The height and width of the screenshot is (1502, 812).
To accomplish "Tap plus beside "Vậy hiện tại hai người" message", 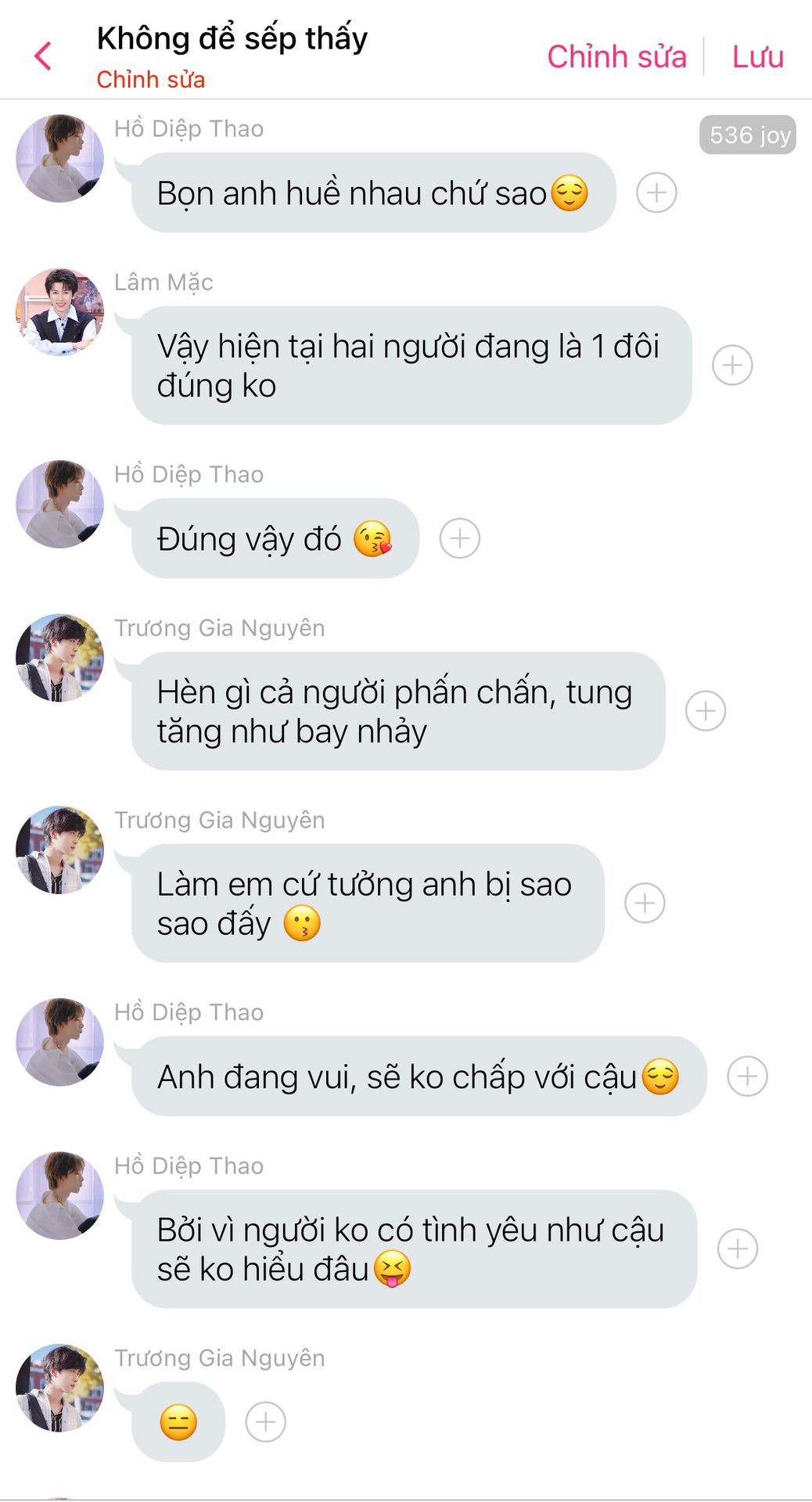I will 732,365.
